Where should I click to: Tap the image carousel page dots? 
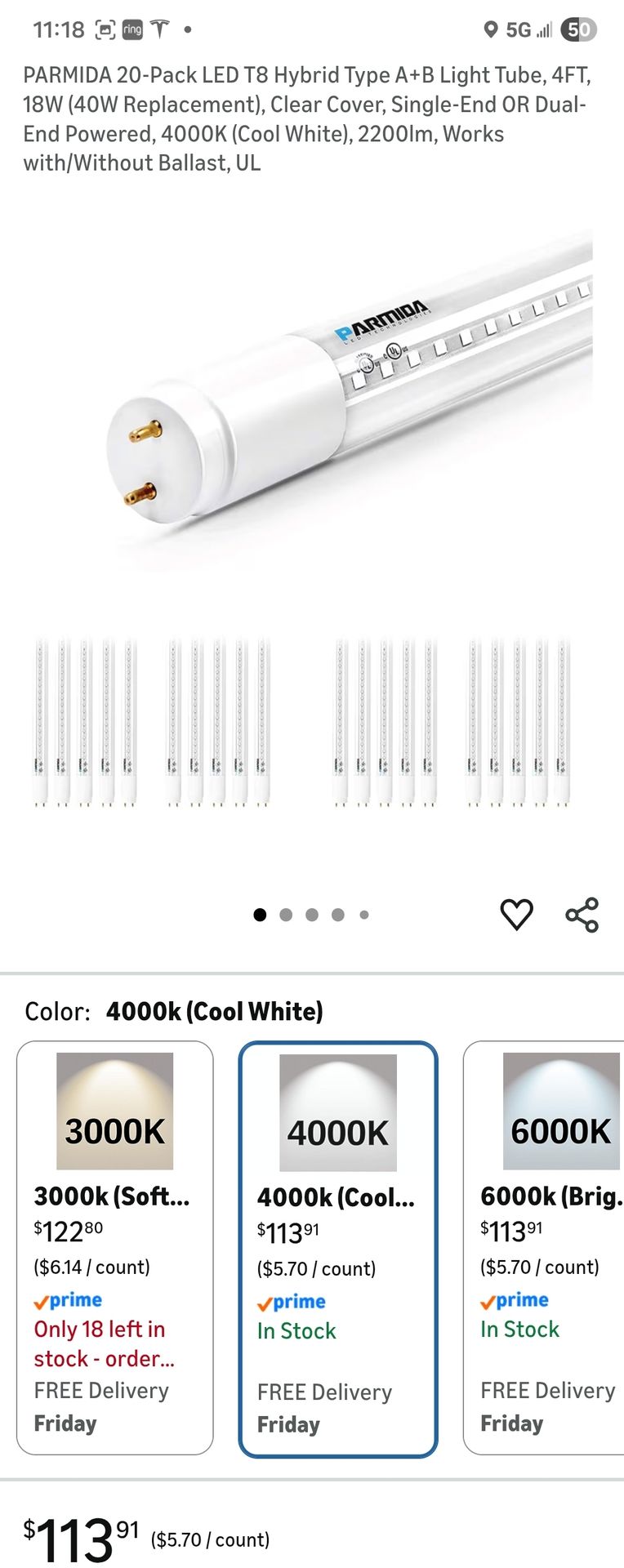311,915
